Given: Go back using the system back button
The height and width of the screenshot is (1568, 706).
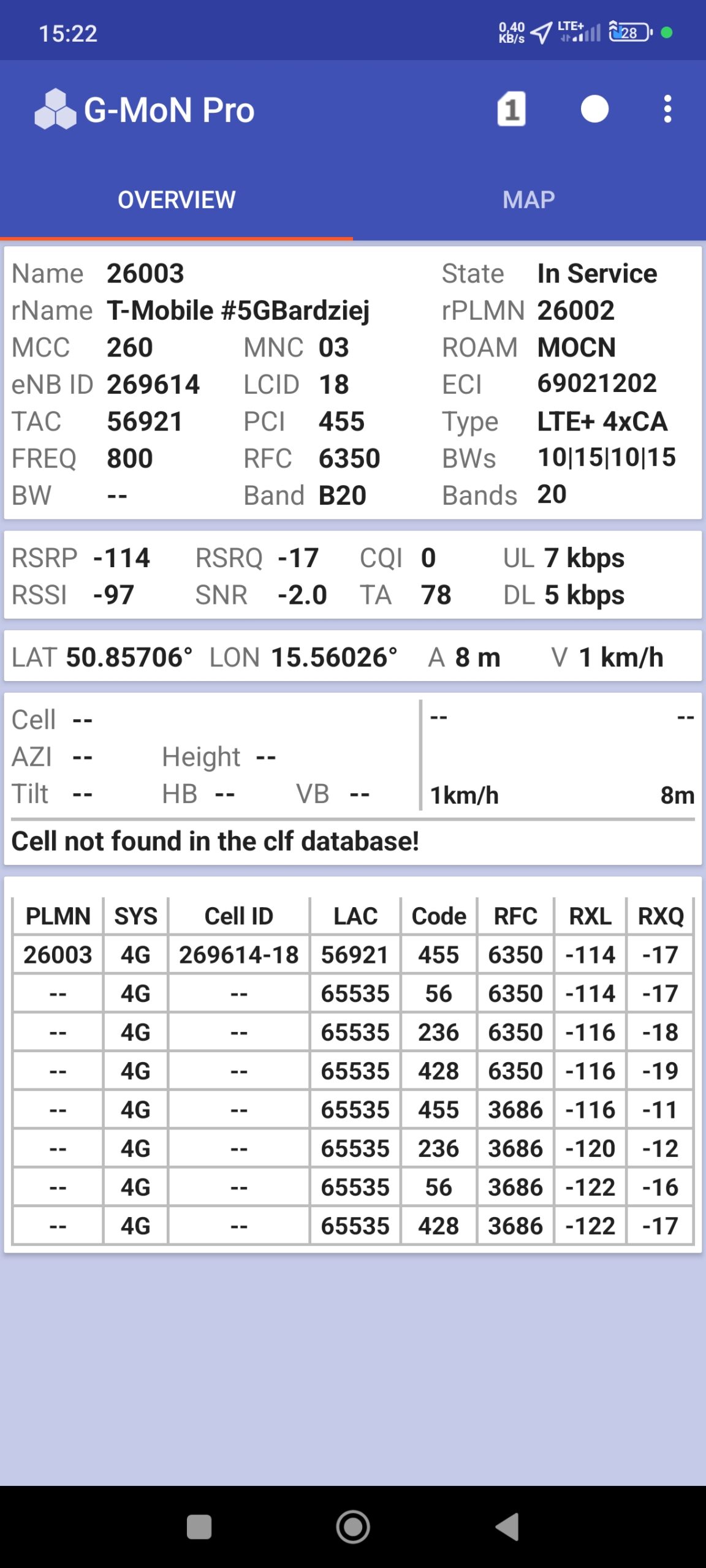Looking at the screenshot, I should (x=508, y=1527).
